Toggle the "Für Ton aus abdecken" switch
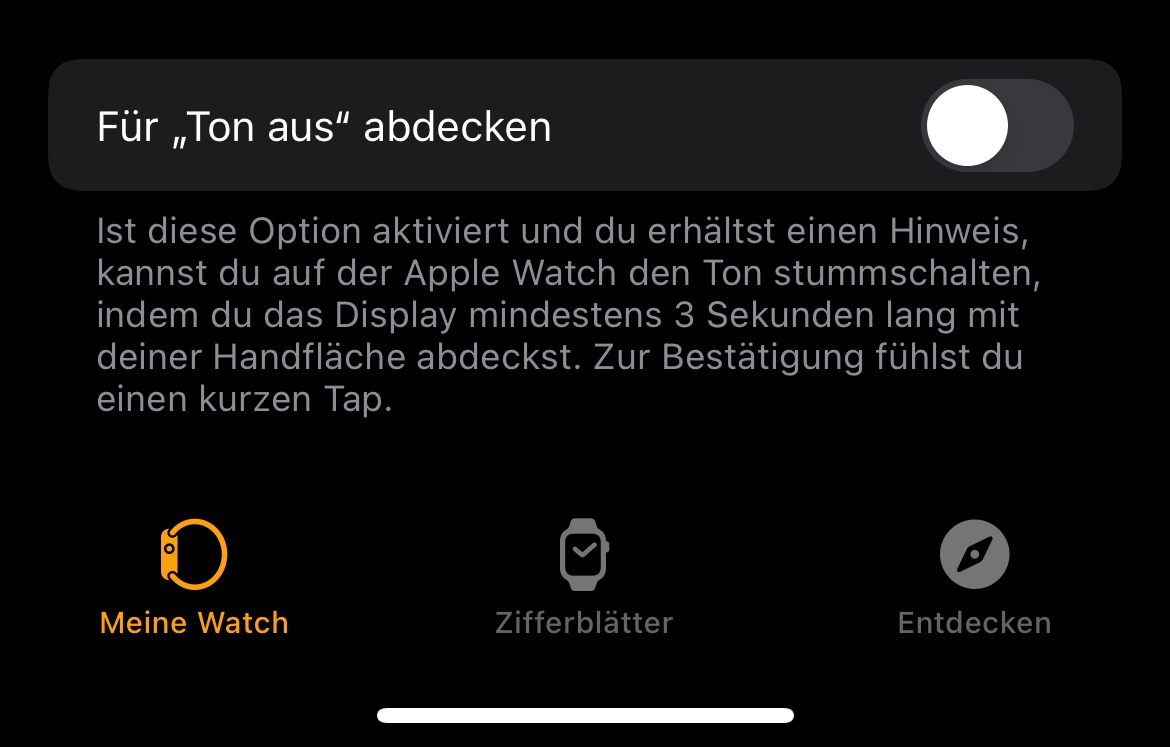This screenshot has width=1170, height=747. [x=996, y=126]
